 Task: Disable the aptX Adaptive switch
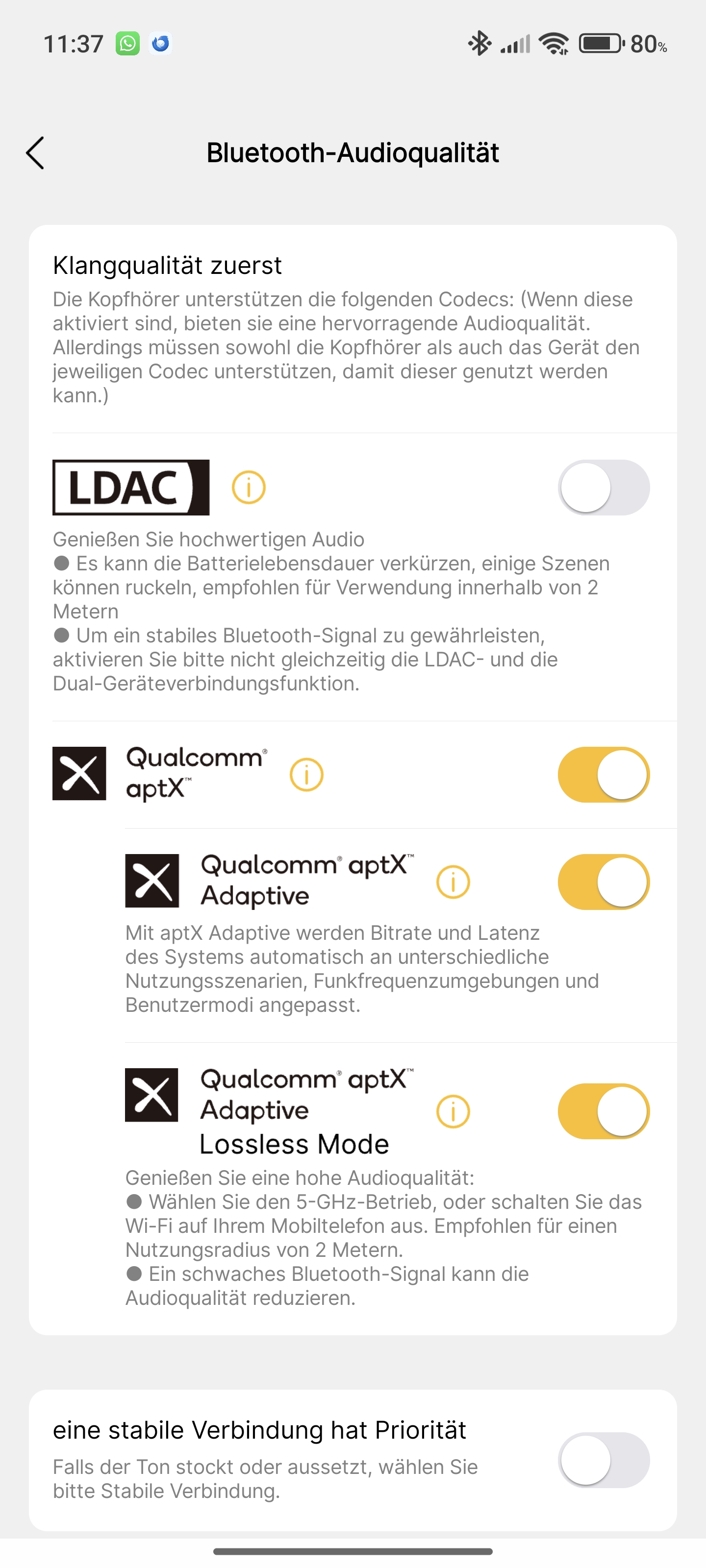[603, 882]
